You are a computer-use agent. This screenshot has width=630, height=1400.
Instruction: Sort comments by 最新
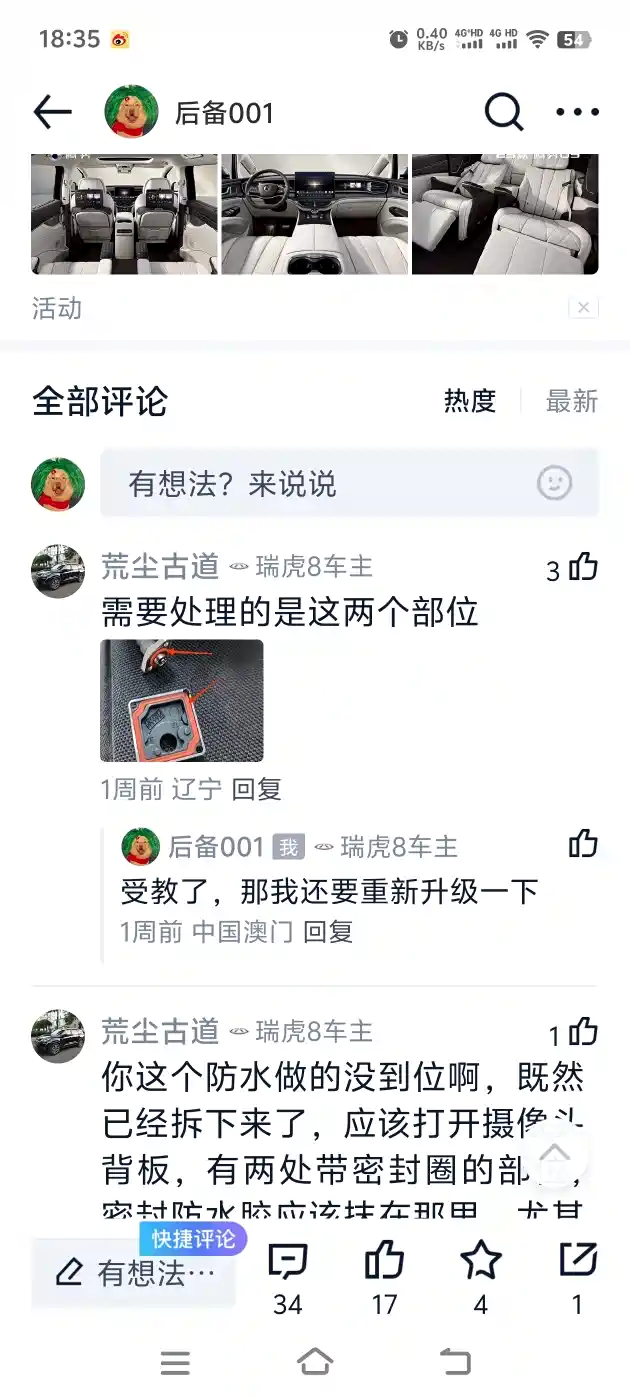pyautogui.click(x=571, y=402)
